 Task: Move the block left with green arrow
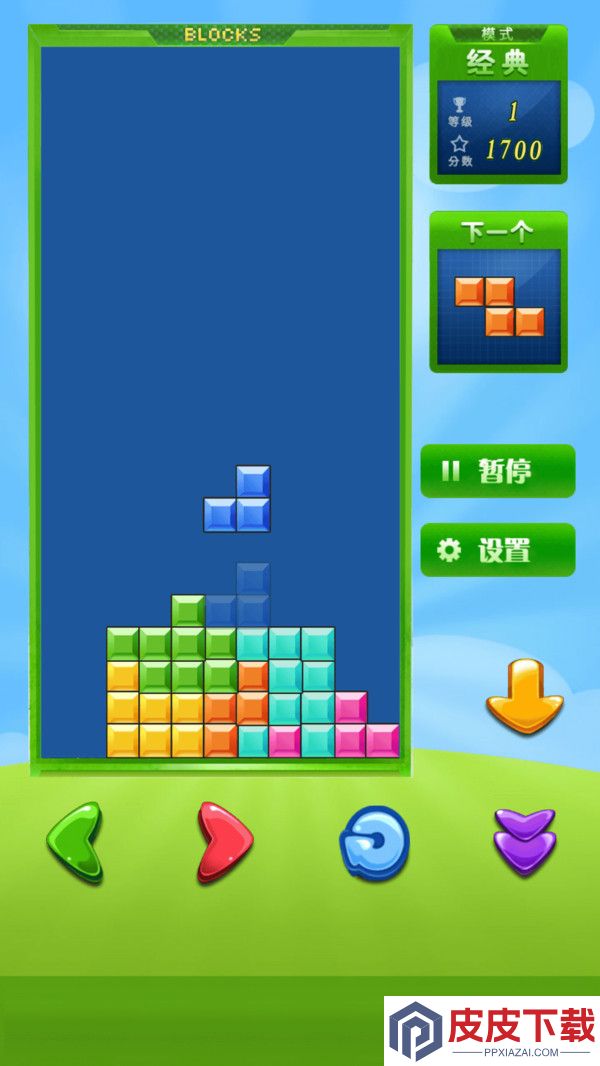click(75, 842)
